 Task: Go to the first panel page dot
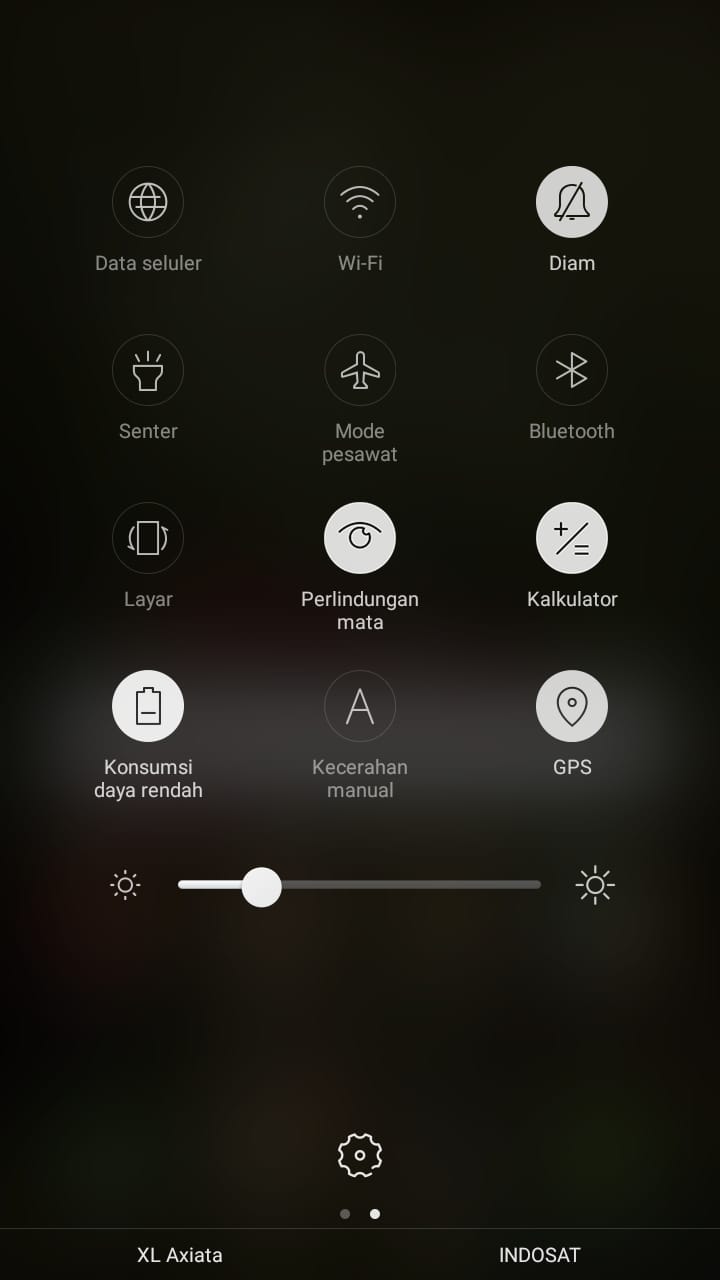[345, 1214]
